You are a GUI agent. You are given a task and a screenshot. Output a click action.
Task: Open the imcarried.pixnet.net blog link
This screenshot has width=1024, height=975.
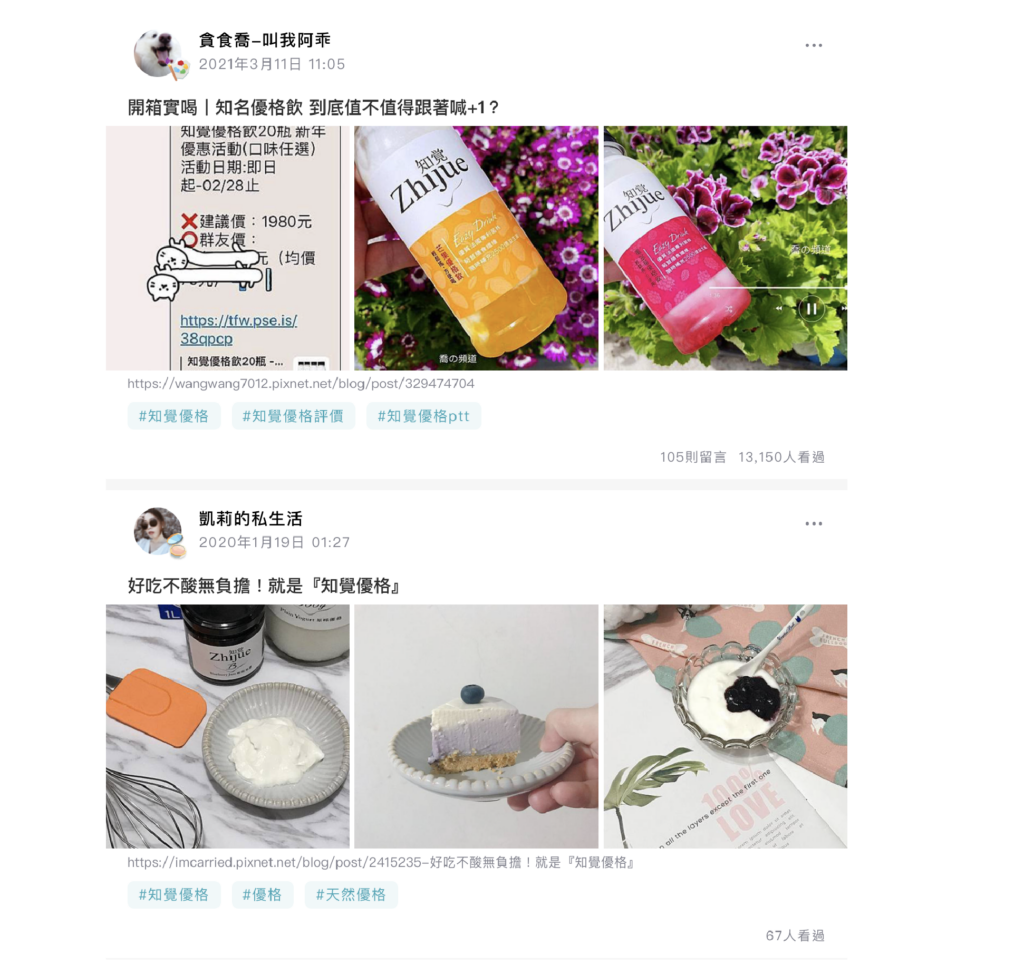pyautogui.click(x=381, y=862)
